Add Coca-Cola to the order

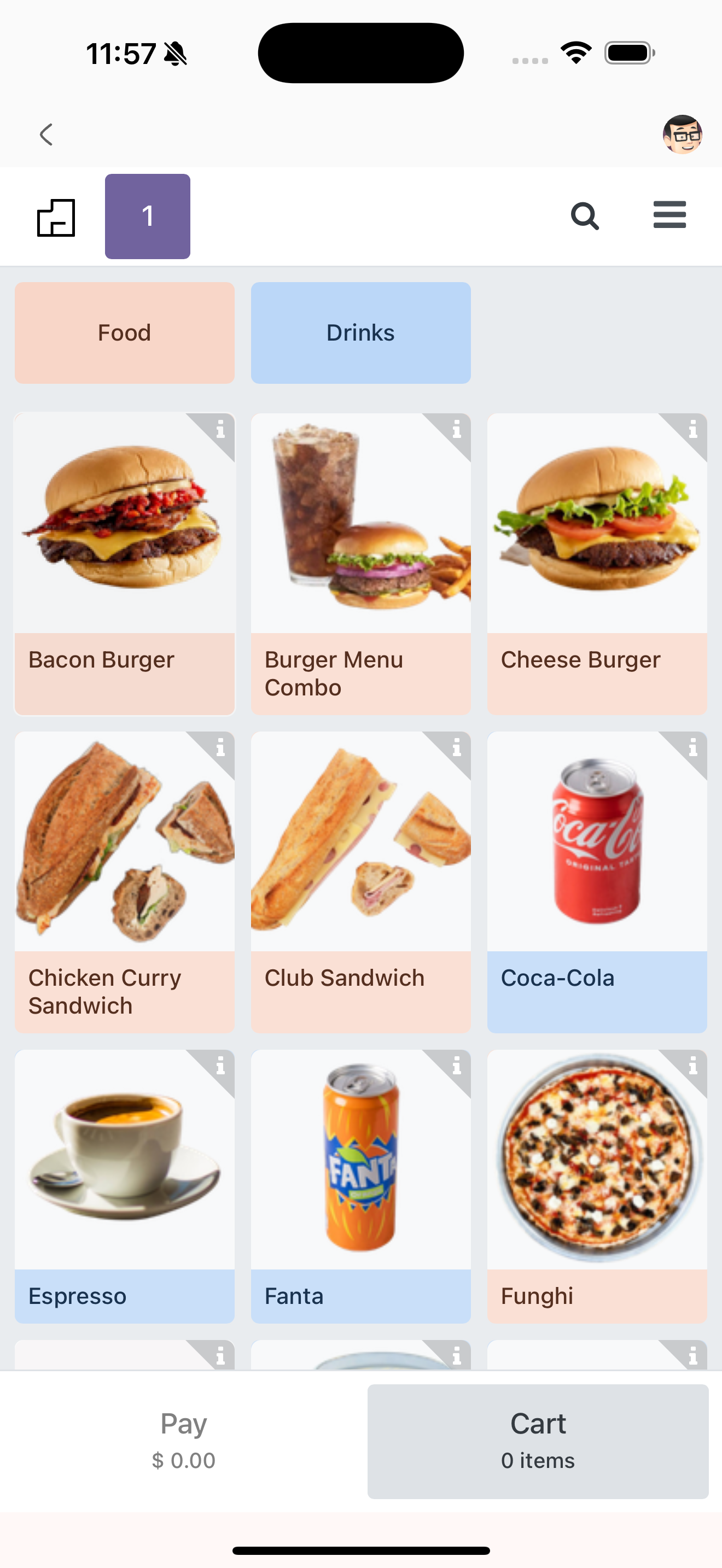pyautogui.click(x=597, y=864)
